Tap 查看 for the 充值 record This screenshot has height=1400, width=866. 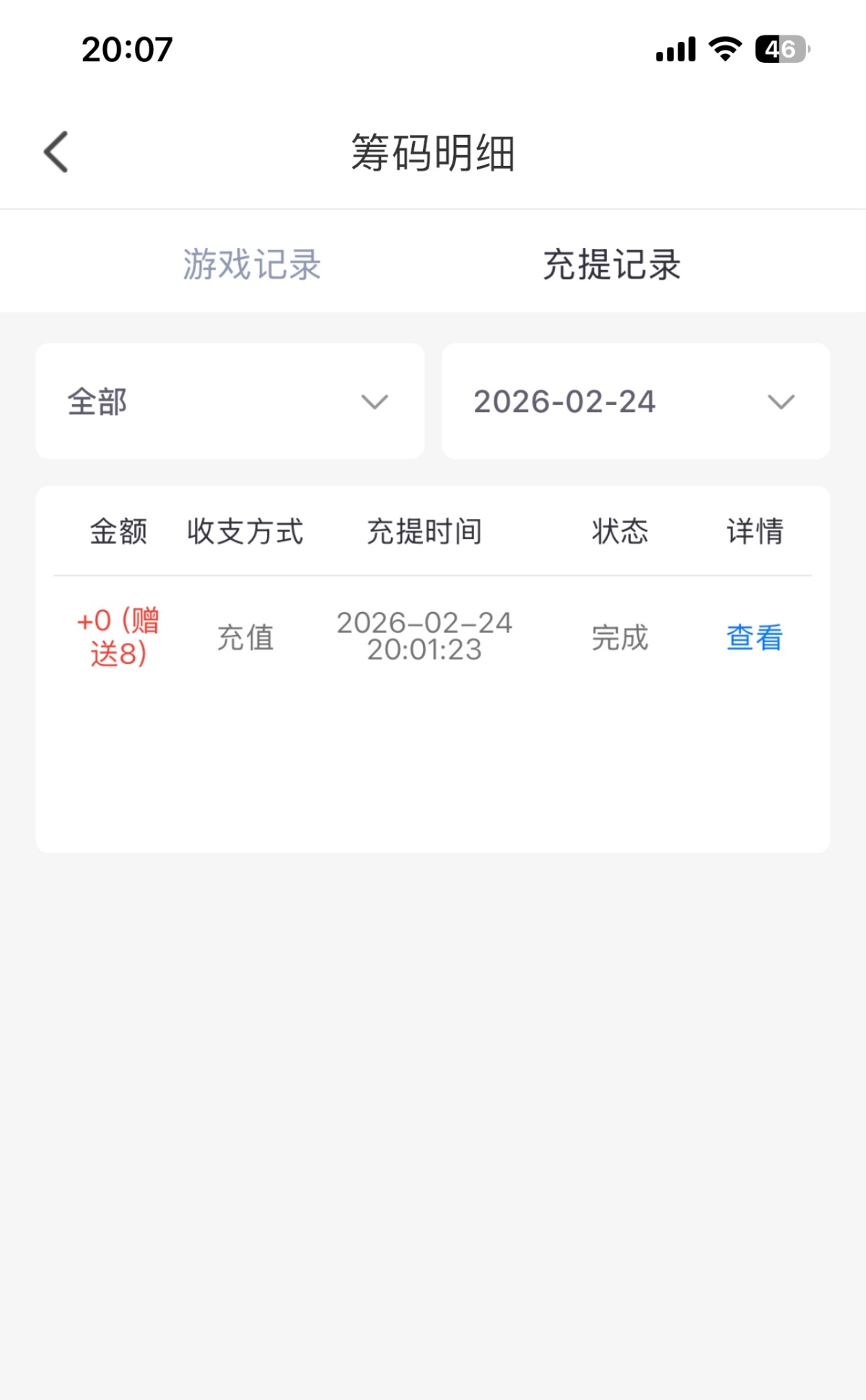(754, 637)
